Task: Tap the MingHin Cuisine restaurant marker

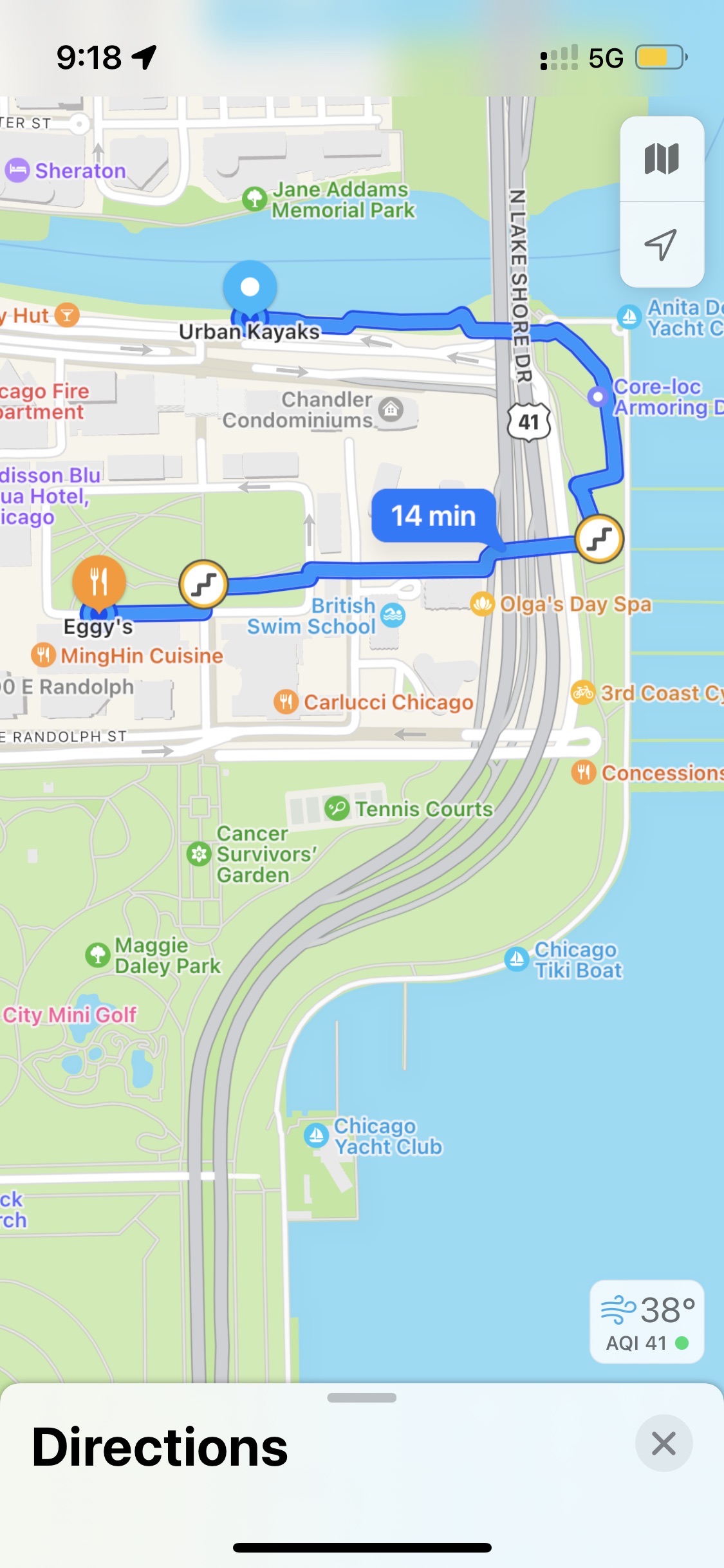Action: click(x=42, y=656)
